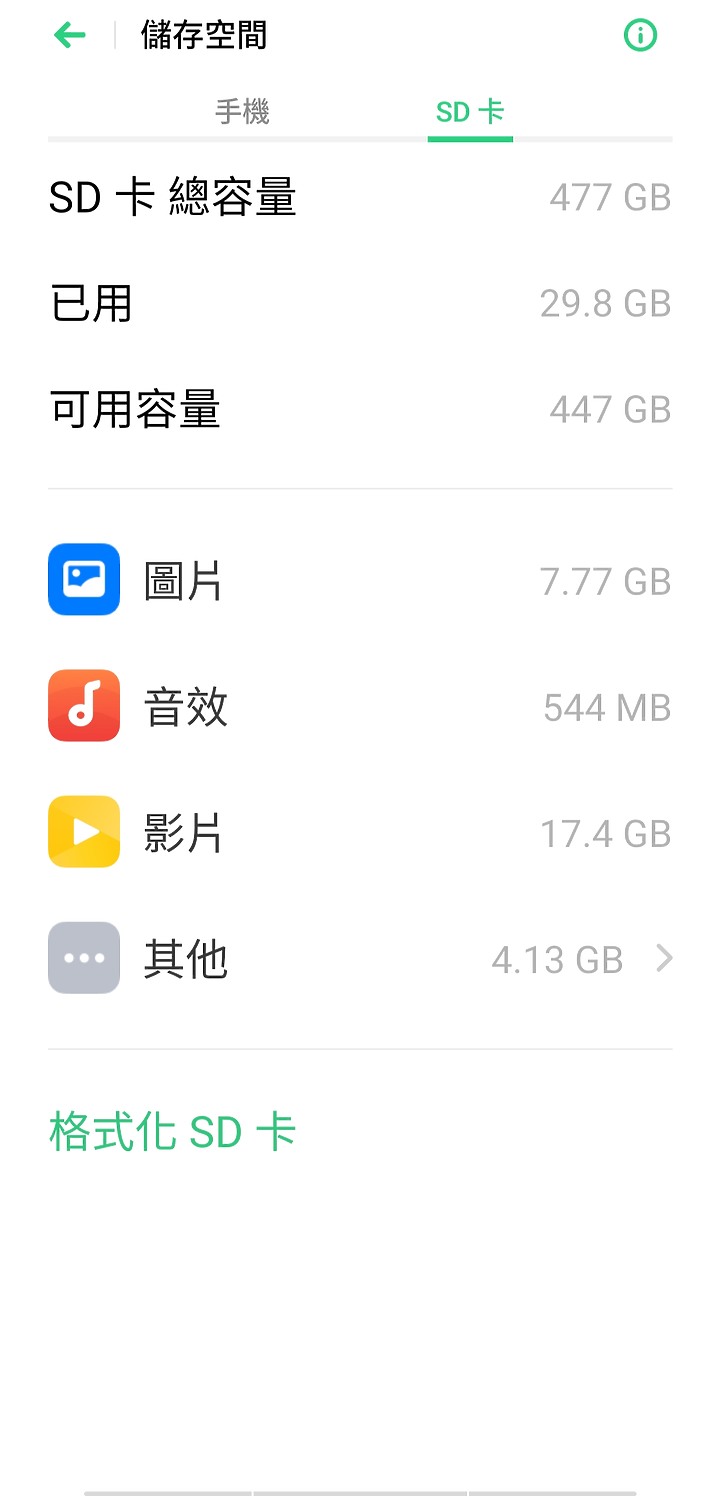Viewport: 720px width, 1496px height.
Task: Open the 其他 files row
Action: [x=360, y=958]
